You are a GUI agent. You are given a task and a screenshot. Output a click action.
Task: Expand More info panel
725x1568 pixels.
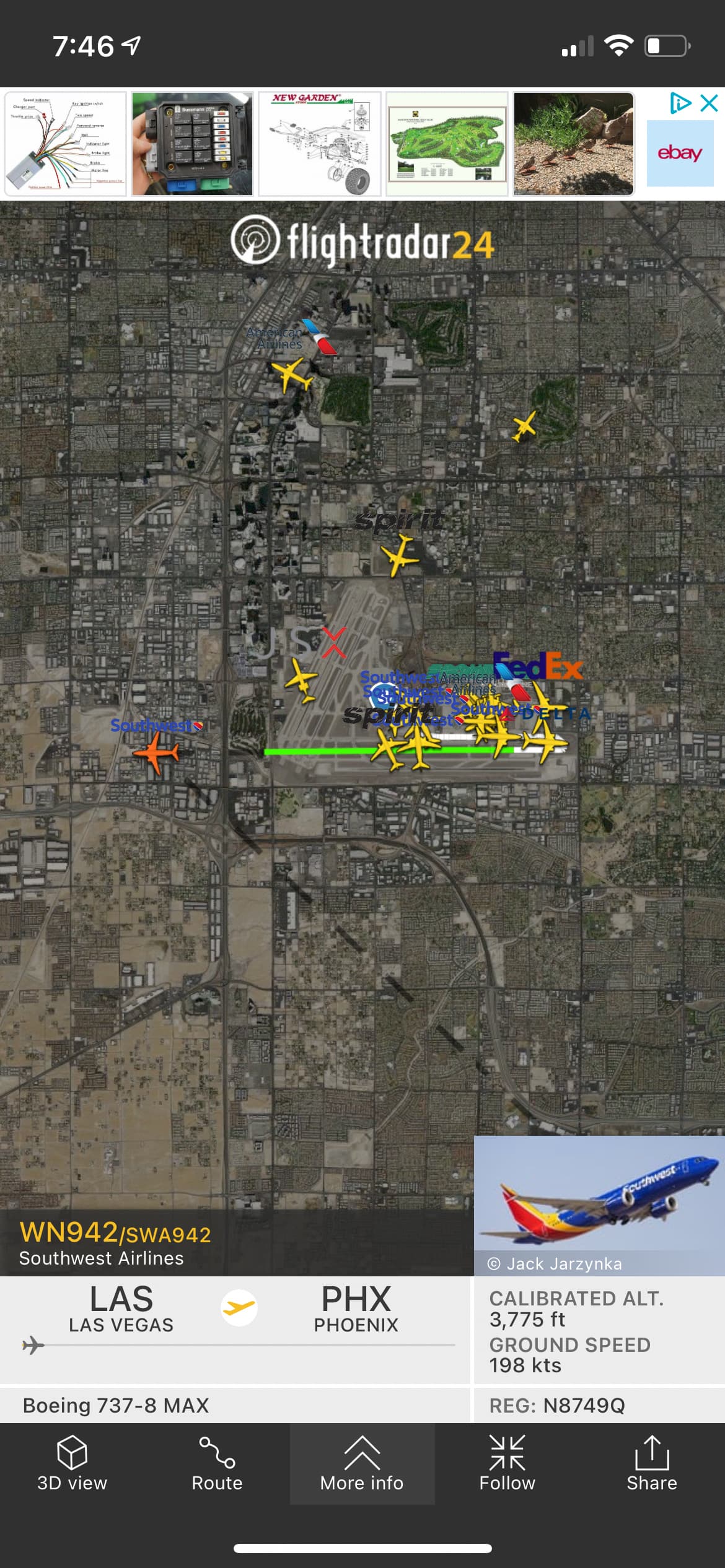tap(362, 1463)
